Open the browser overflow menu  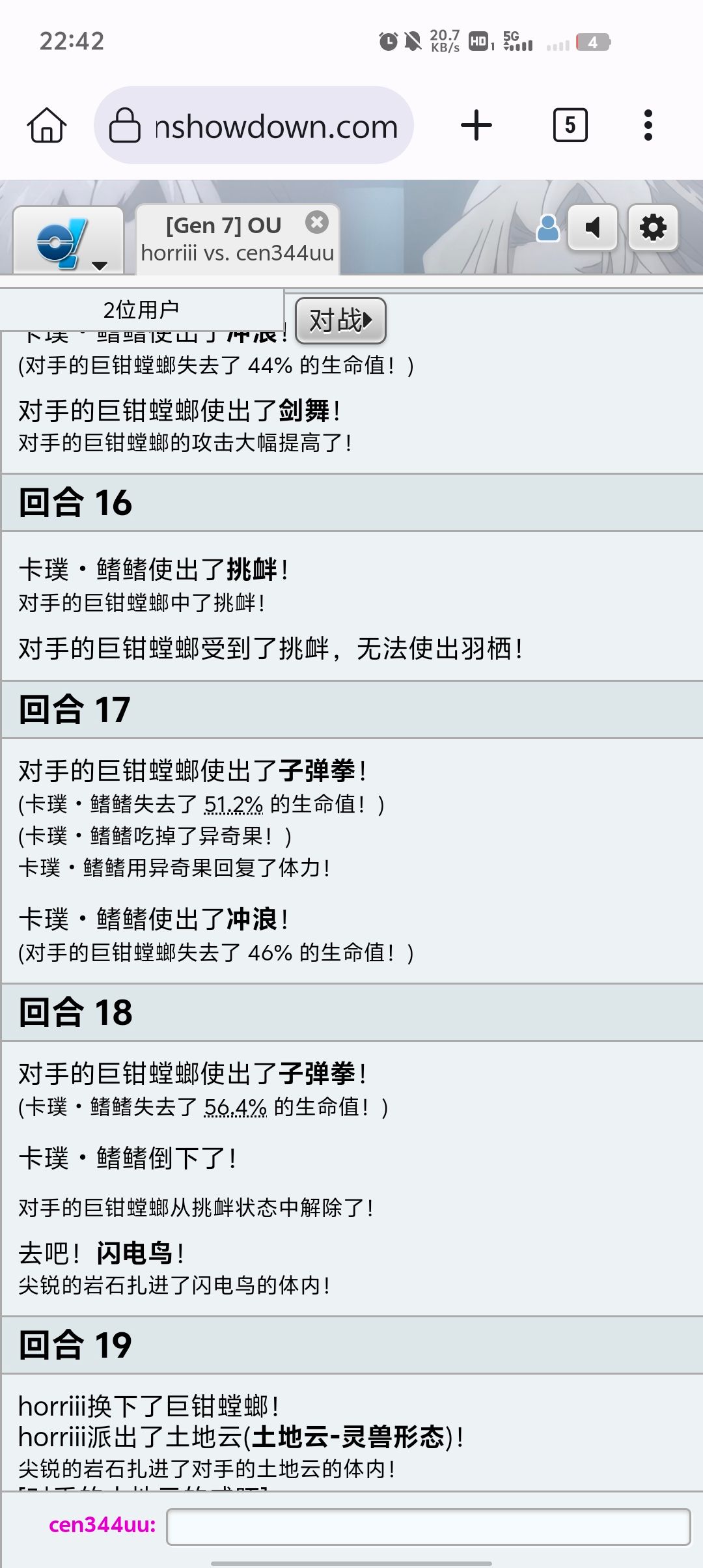tap(648, 125)
